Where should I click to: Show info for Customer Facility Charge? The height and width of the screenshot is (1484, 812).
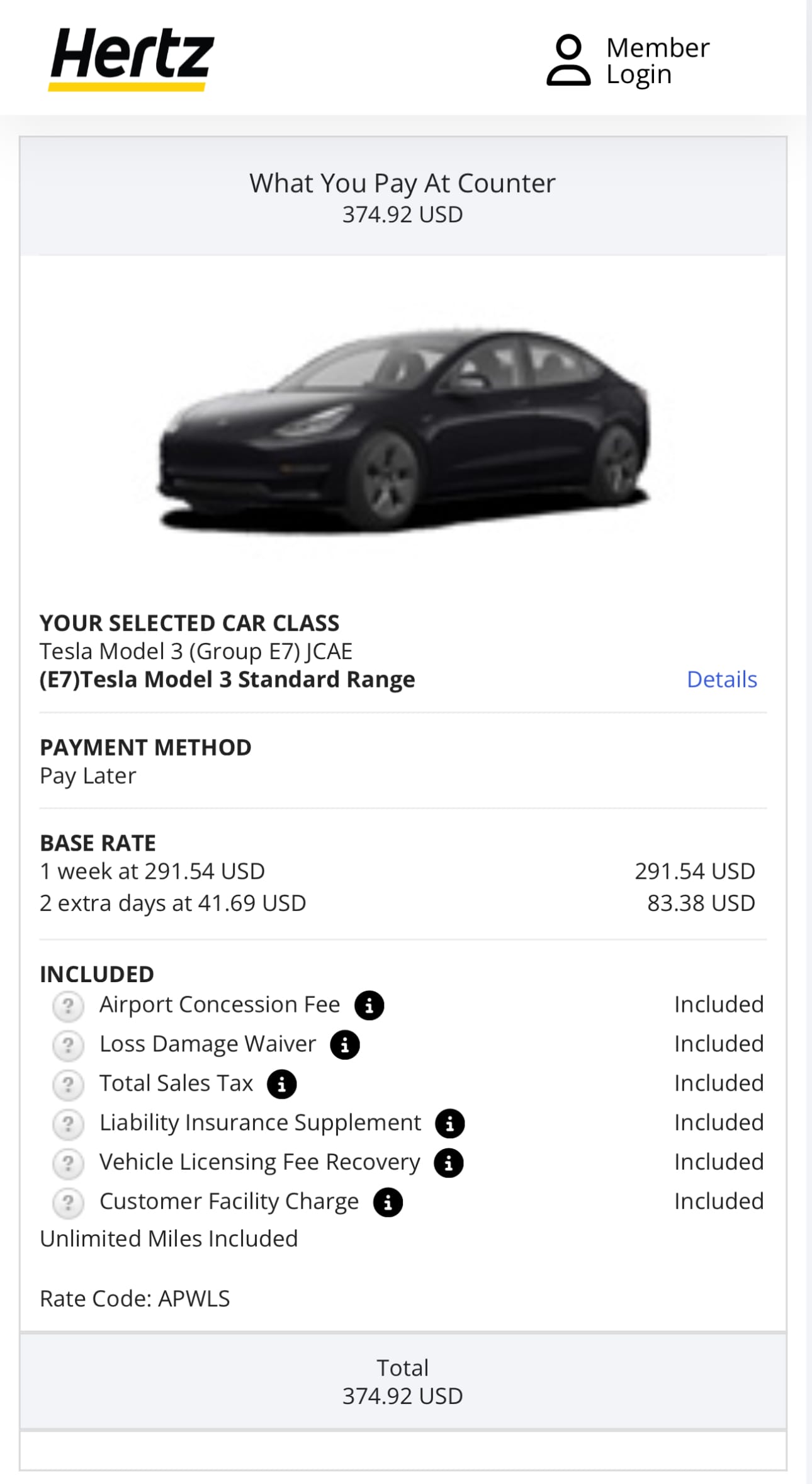[388, 1202]
